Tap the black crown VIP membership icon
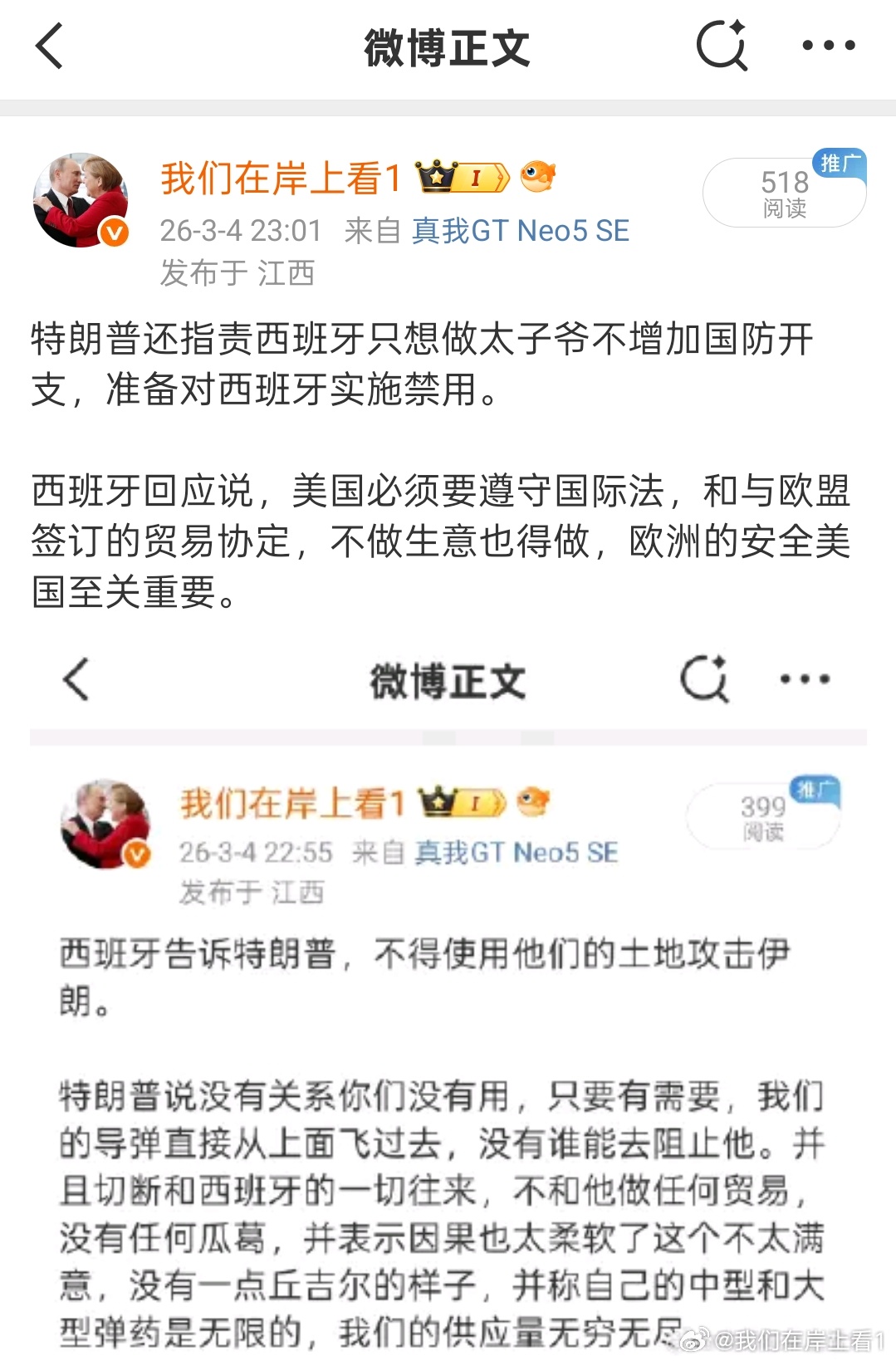The image size is (896, 1361). 437,175
